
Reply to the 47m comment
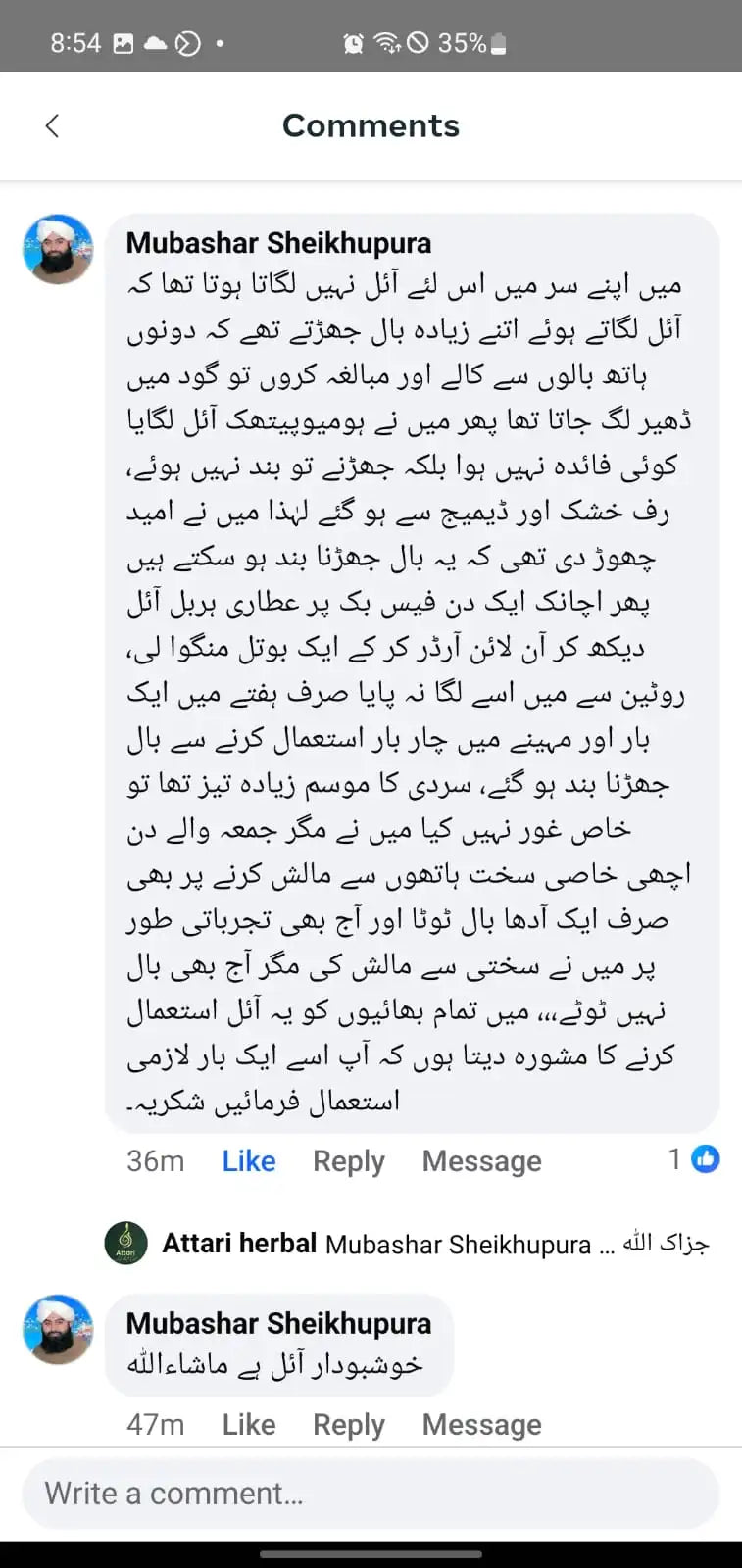[348, 1424]
